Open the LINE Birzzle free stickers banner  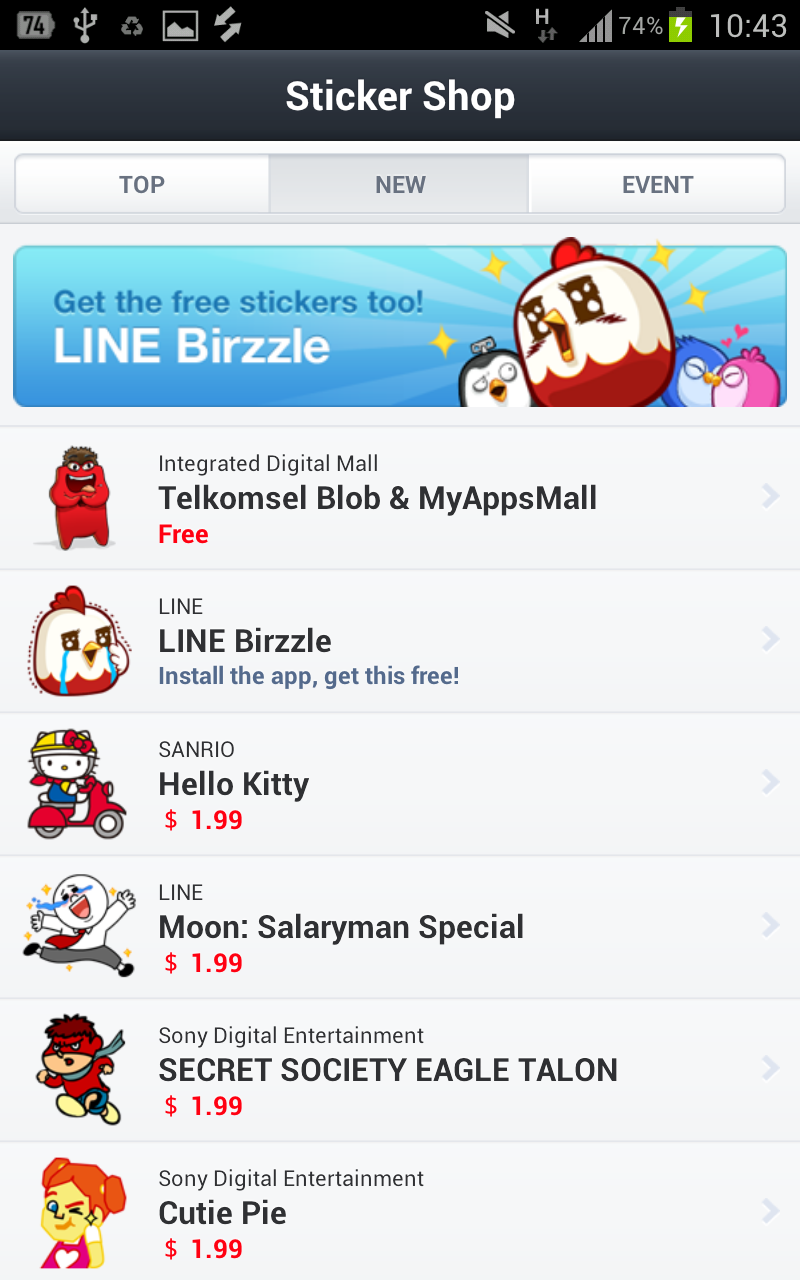tap(400, 325)
